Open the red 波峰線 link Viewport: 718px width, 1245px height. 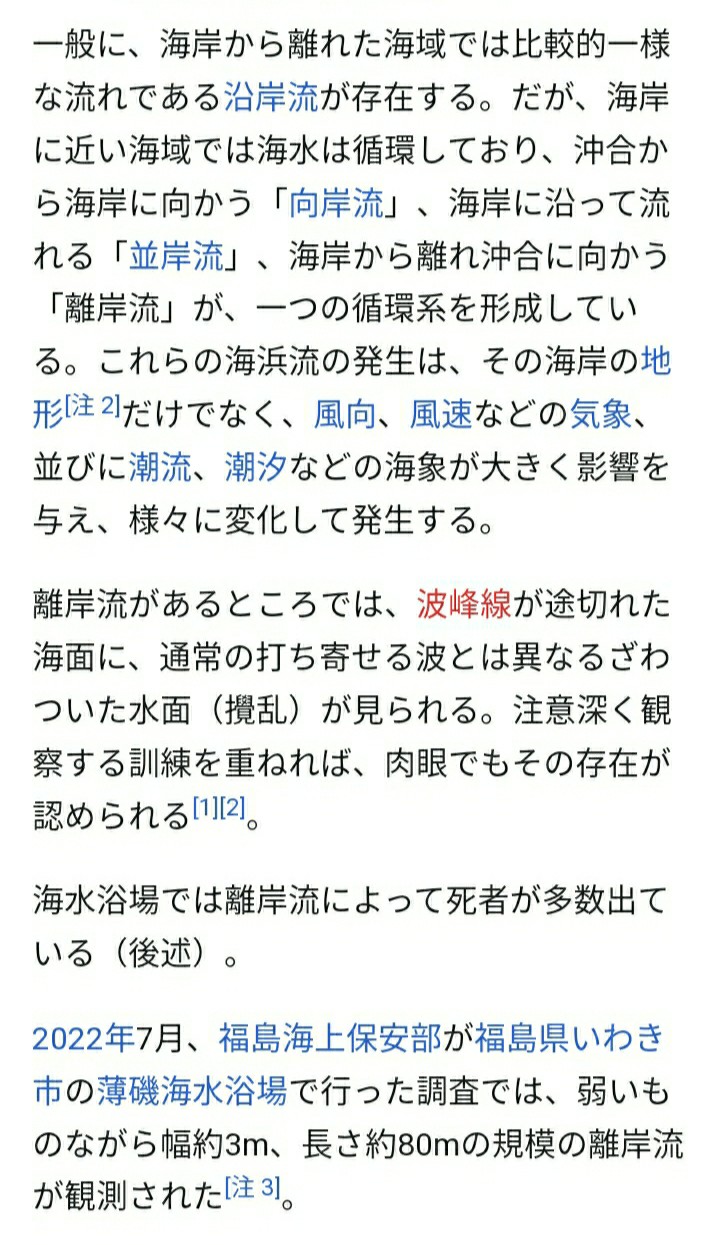point(464,604)
